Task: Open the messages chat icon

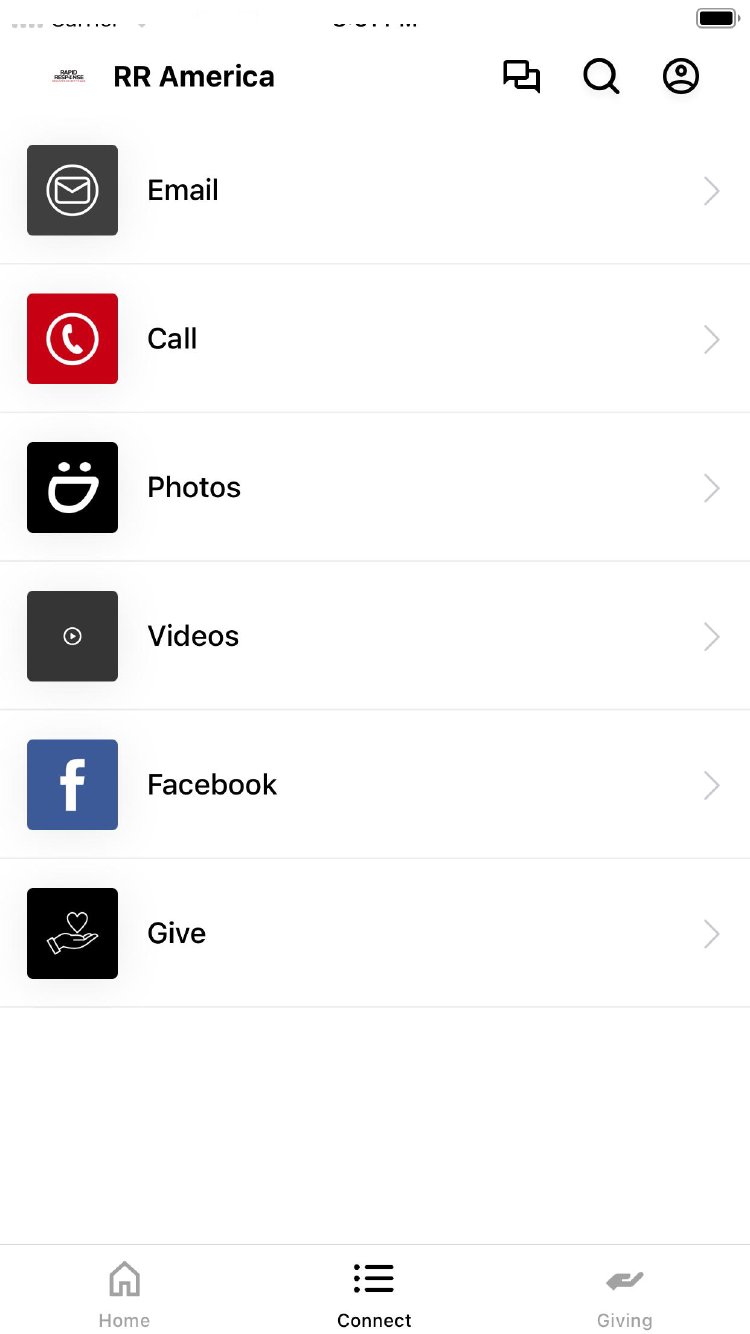Action: click(x=521, y=77)
